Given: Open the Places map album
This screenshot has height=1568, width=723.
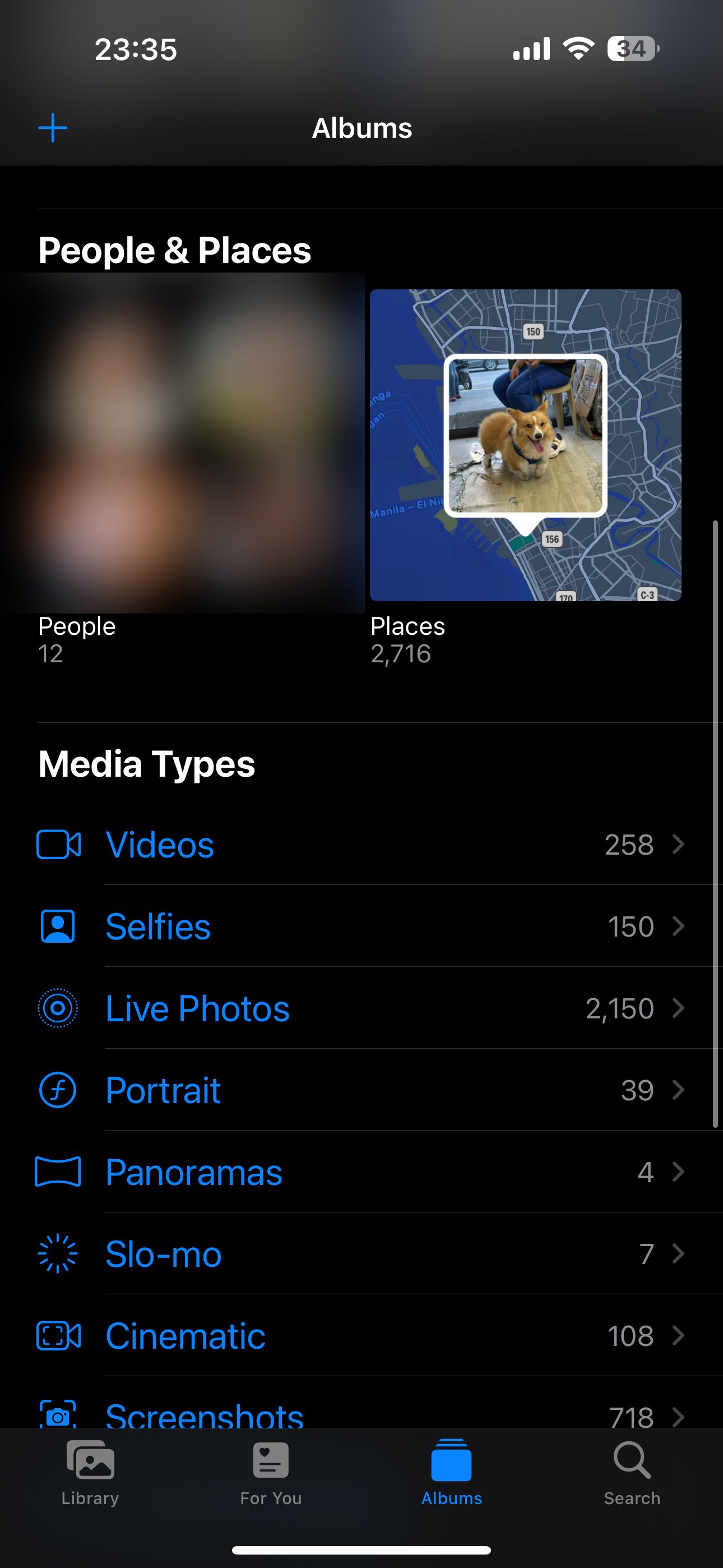Looking at the screenshot, I should [x=525, y=445].
